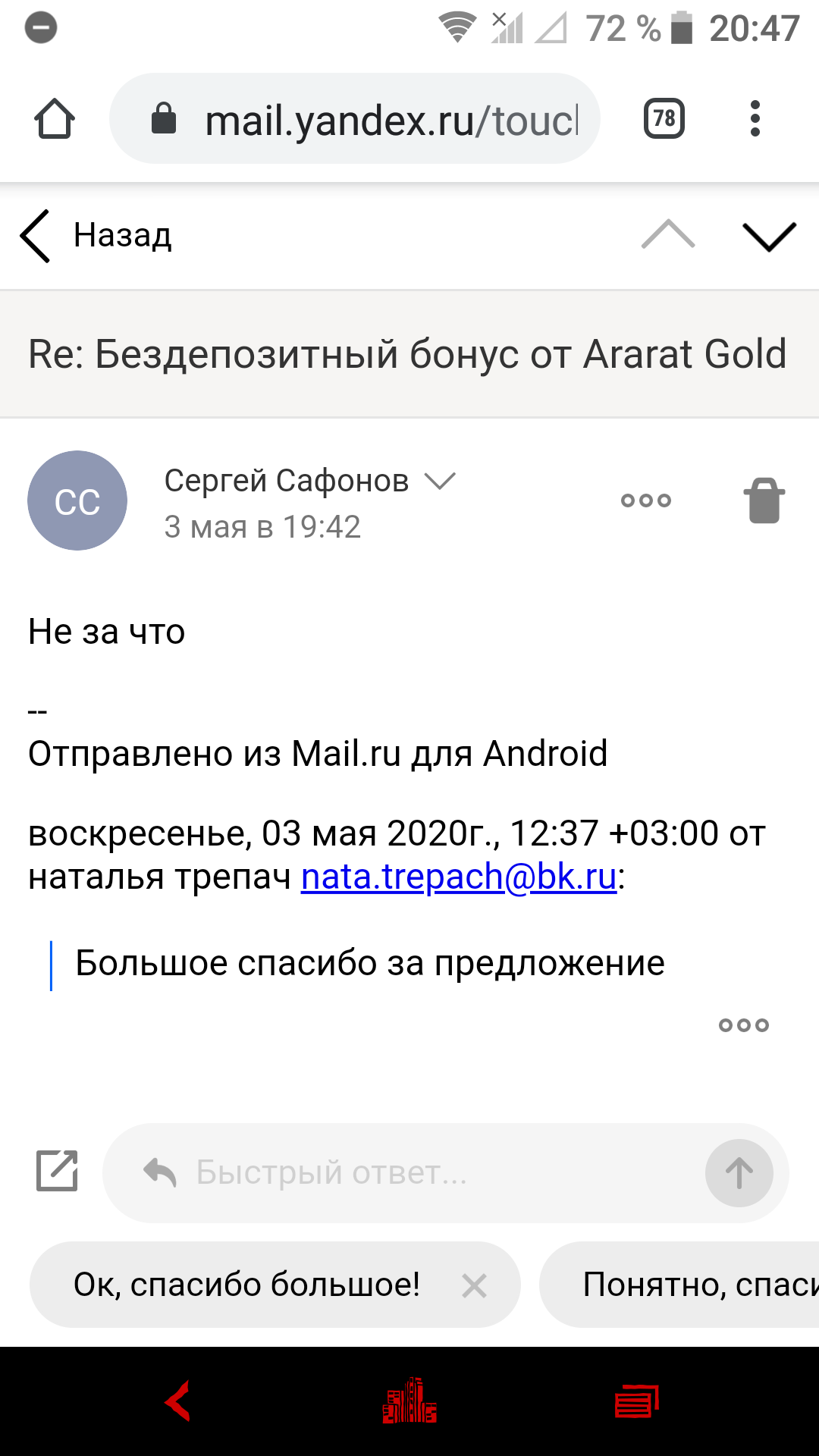Choose the 'Понятно, спаси…' suggested reply

pos(698,1285)
